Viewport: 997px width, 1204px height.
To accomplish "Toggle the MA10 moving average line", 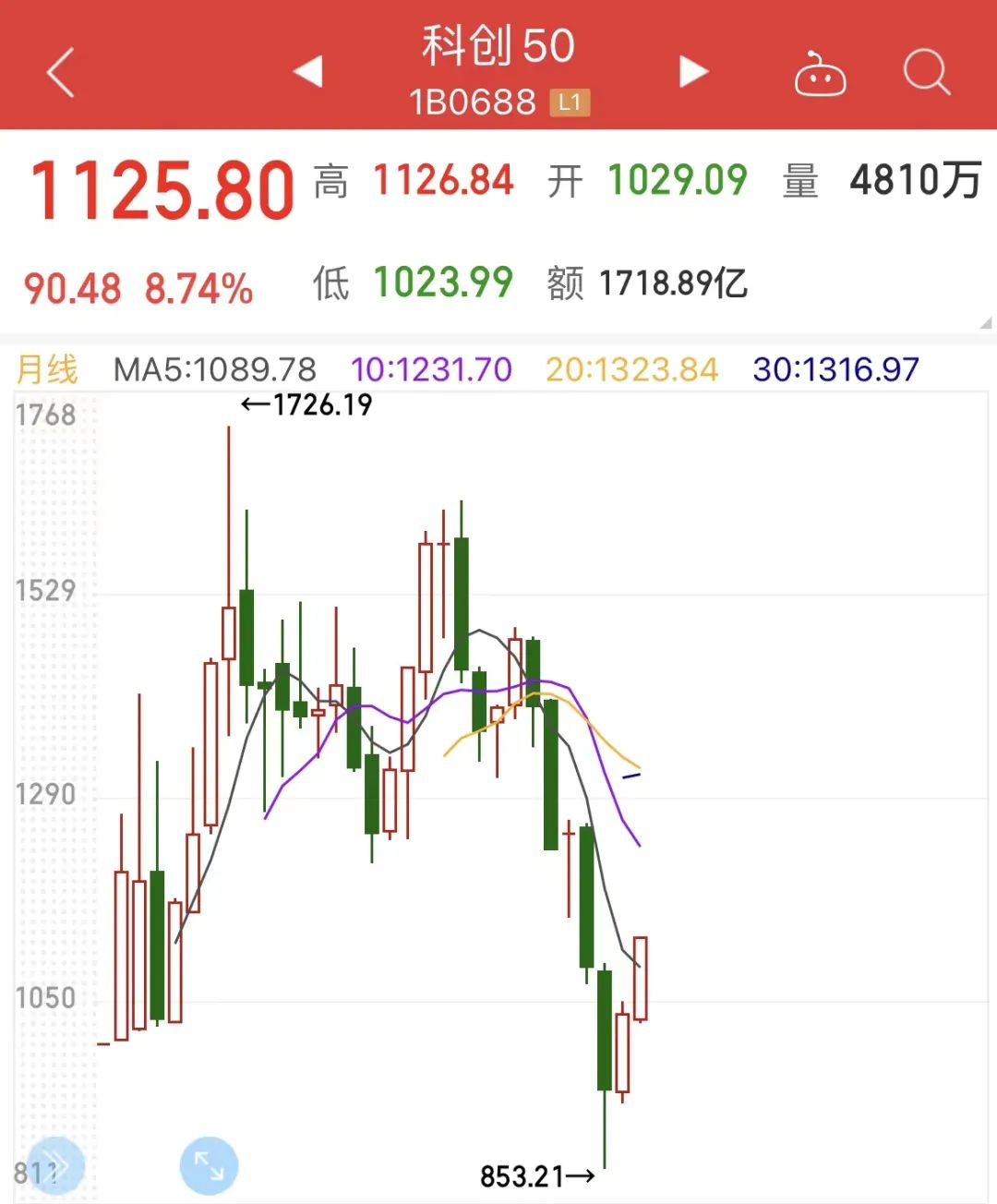I will click(430, 368).
